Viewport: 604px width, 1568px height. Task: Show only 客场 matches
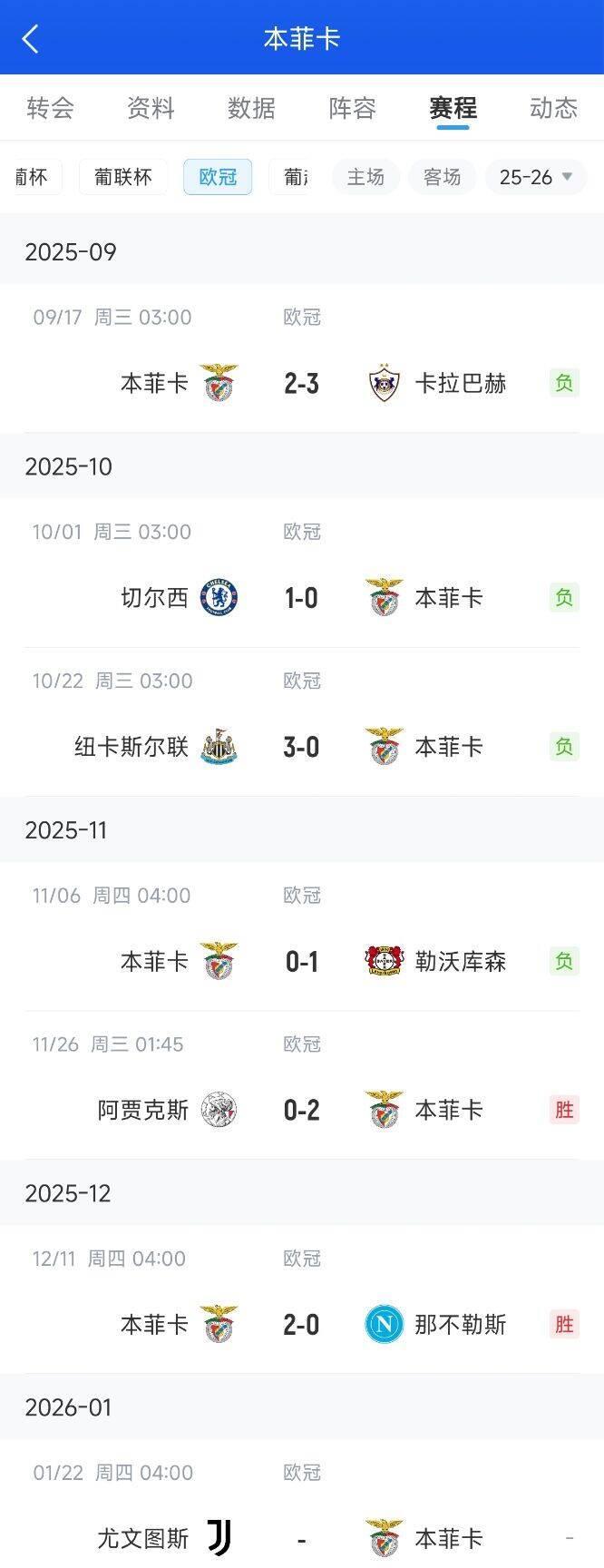pos(442,177)
